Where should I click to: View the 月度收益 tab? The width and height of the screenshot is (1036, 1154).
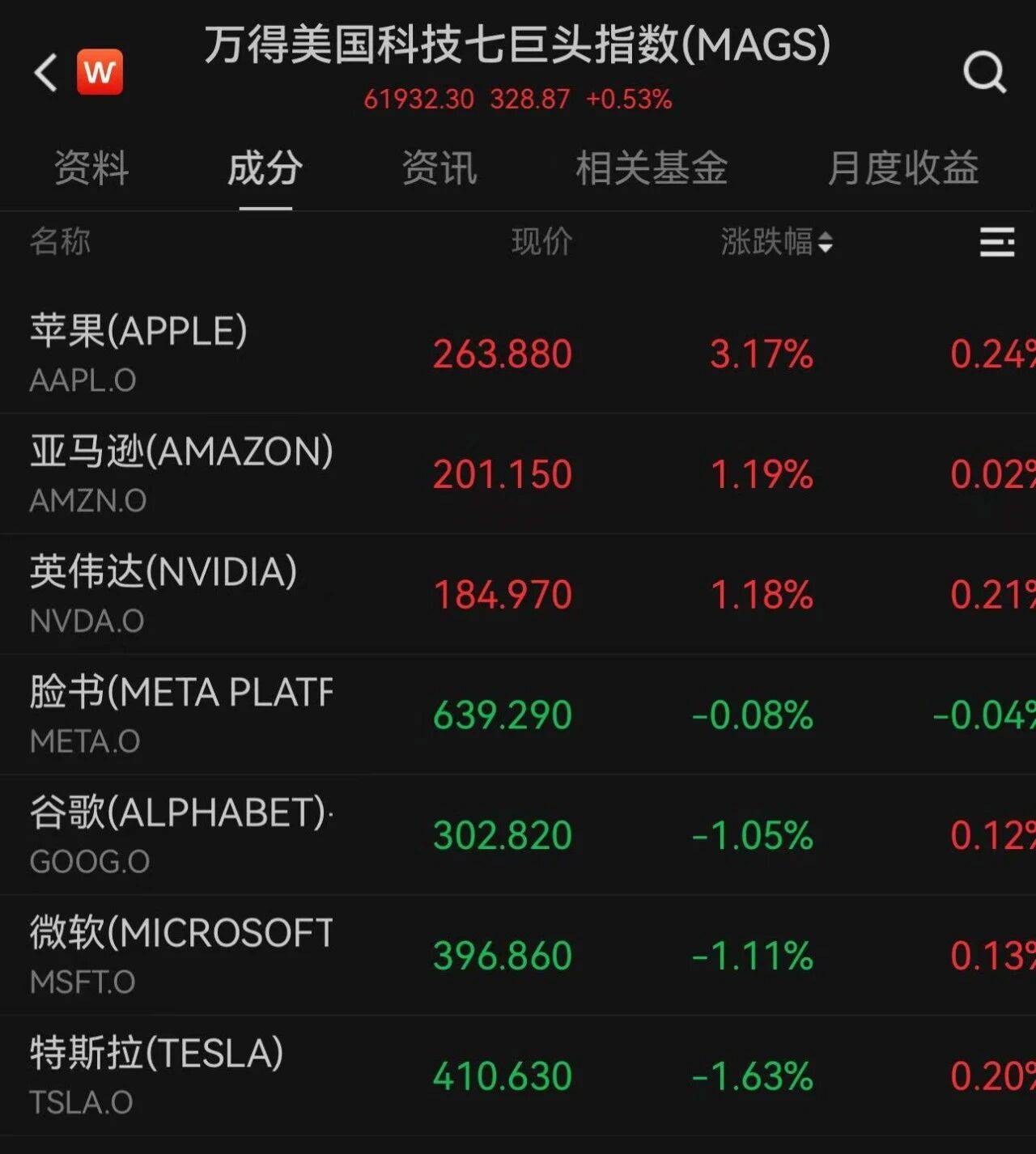[x=901, y=170]
